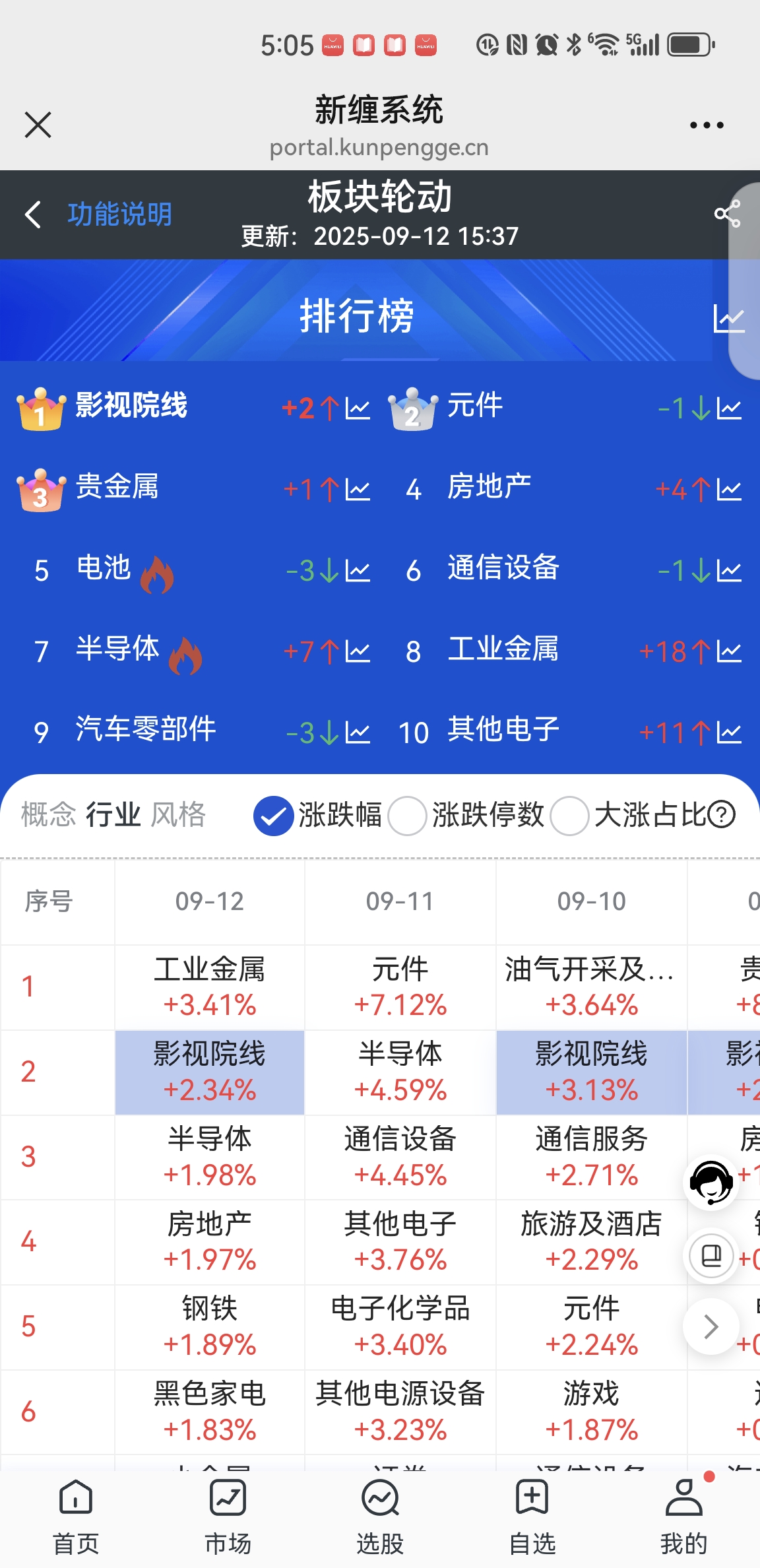Share the 板块轮动 page

pos(727,214)
